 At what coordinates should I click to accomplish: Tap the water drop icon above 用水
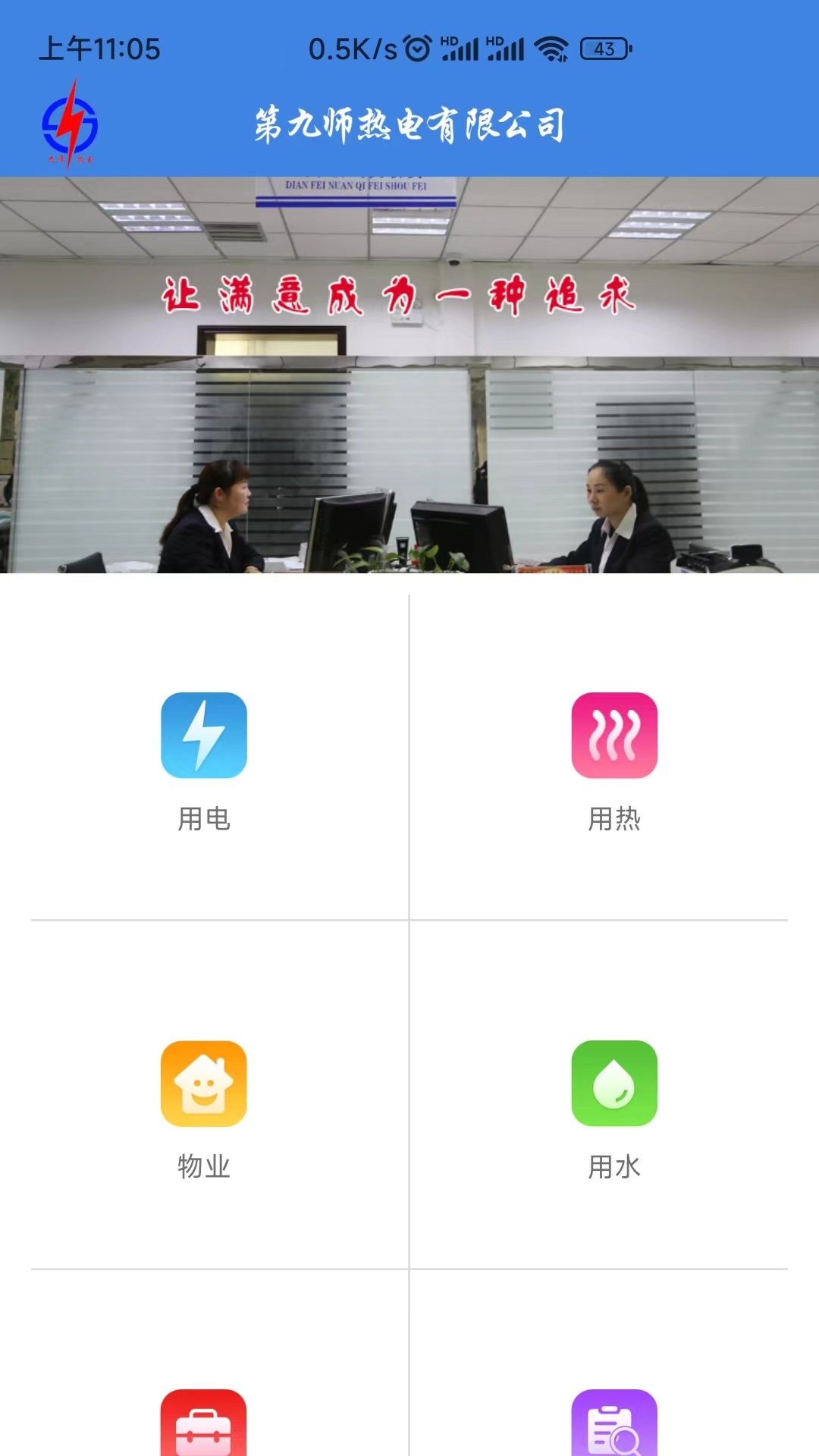(614, 1084)
